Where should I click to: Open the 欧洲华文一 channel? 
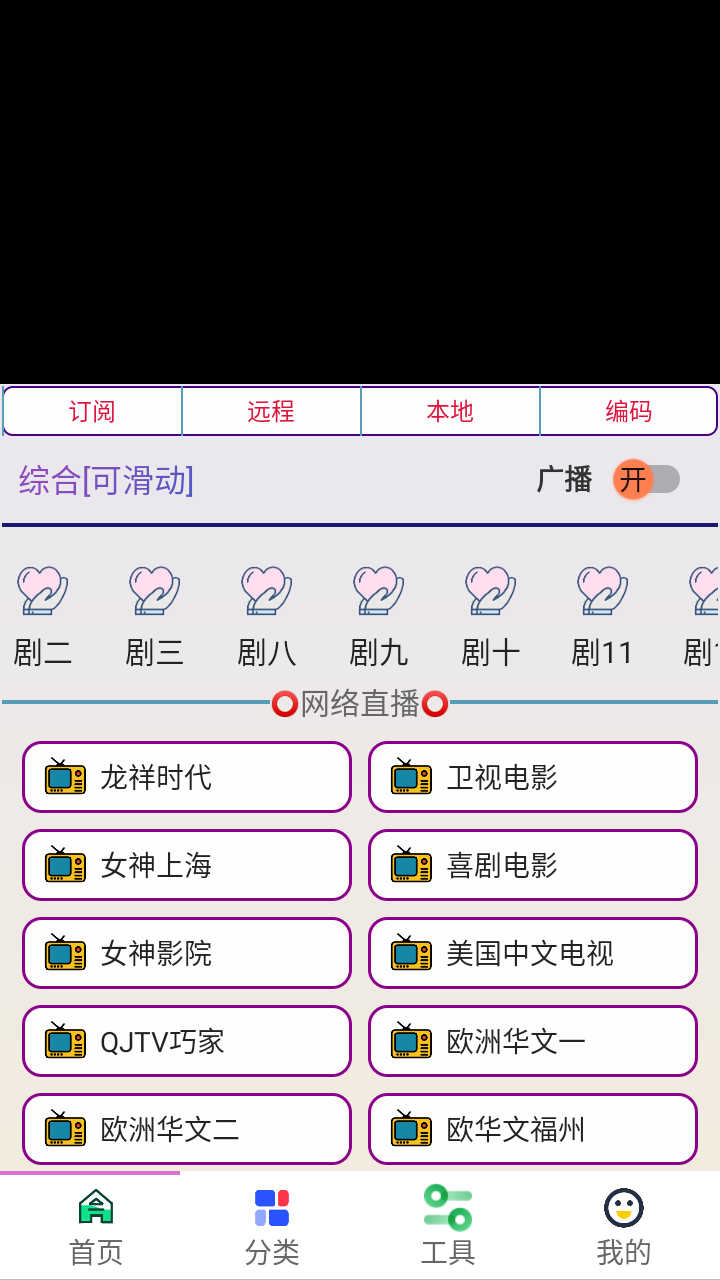coord(533,1041)
